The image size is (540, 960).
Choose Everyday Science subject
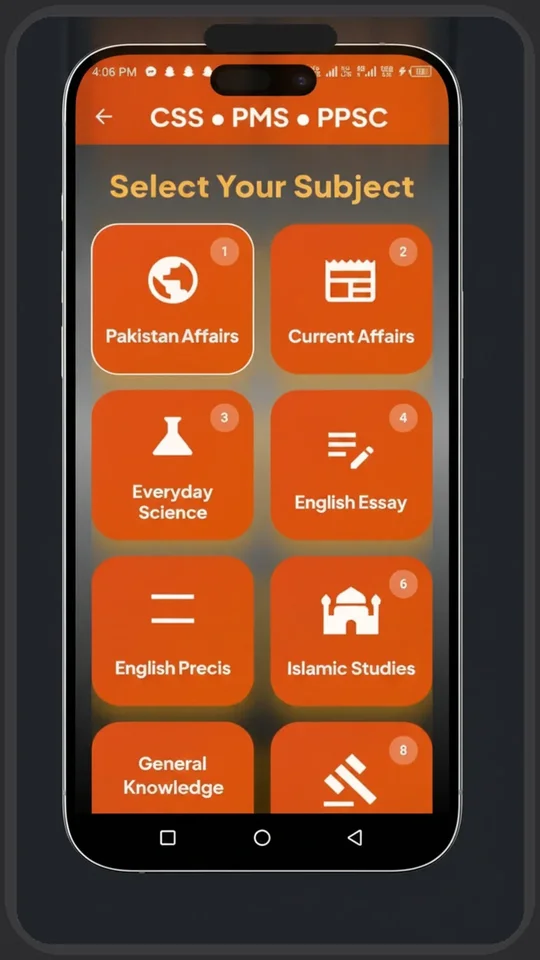[173, 465]
